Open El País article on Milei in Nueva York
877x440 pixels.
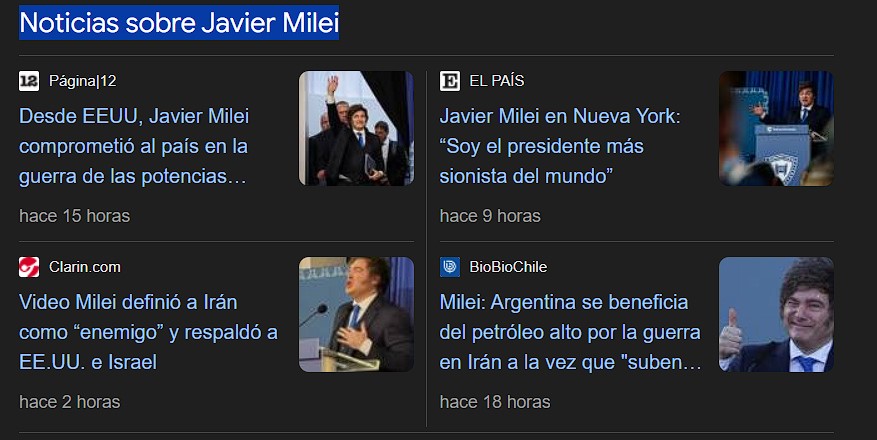point(560,146)
